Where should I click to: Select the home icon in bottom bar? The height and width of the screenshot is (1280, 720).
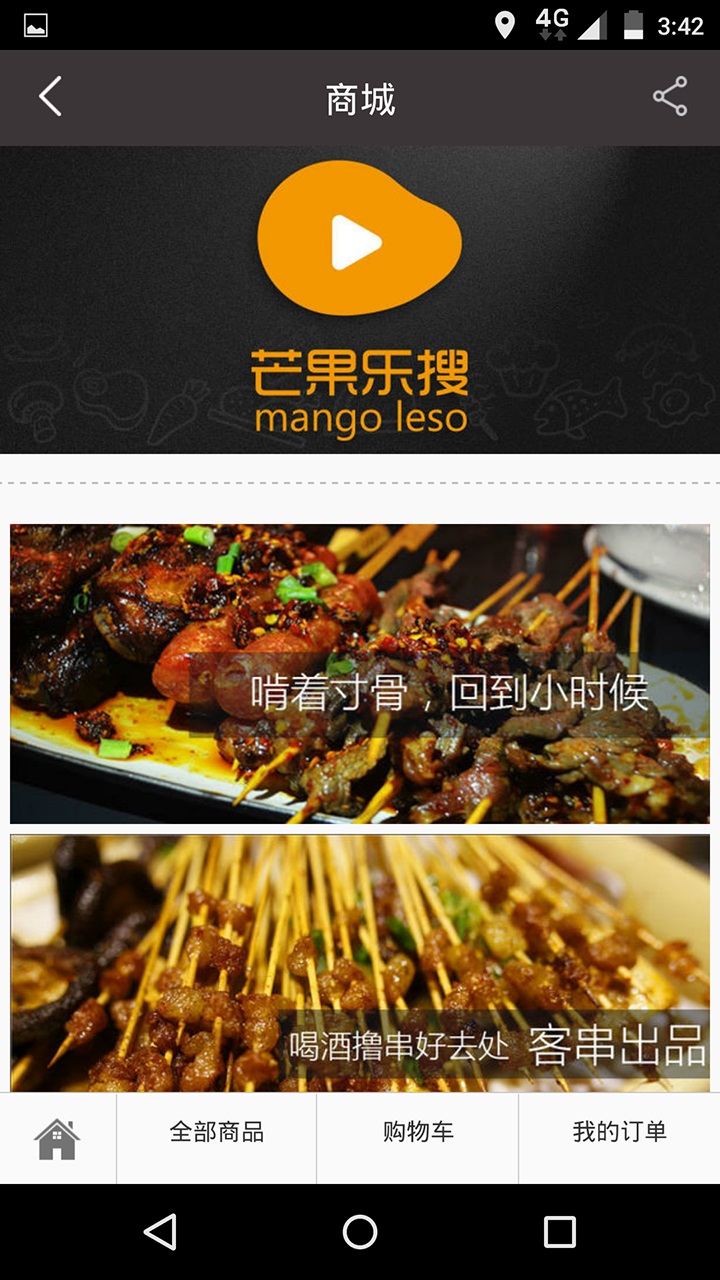58,1137
